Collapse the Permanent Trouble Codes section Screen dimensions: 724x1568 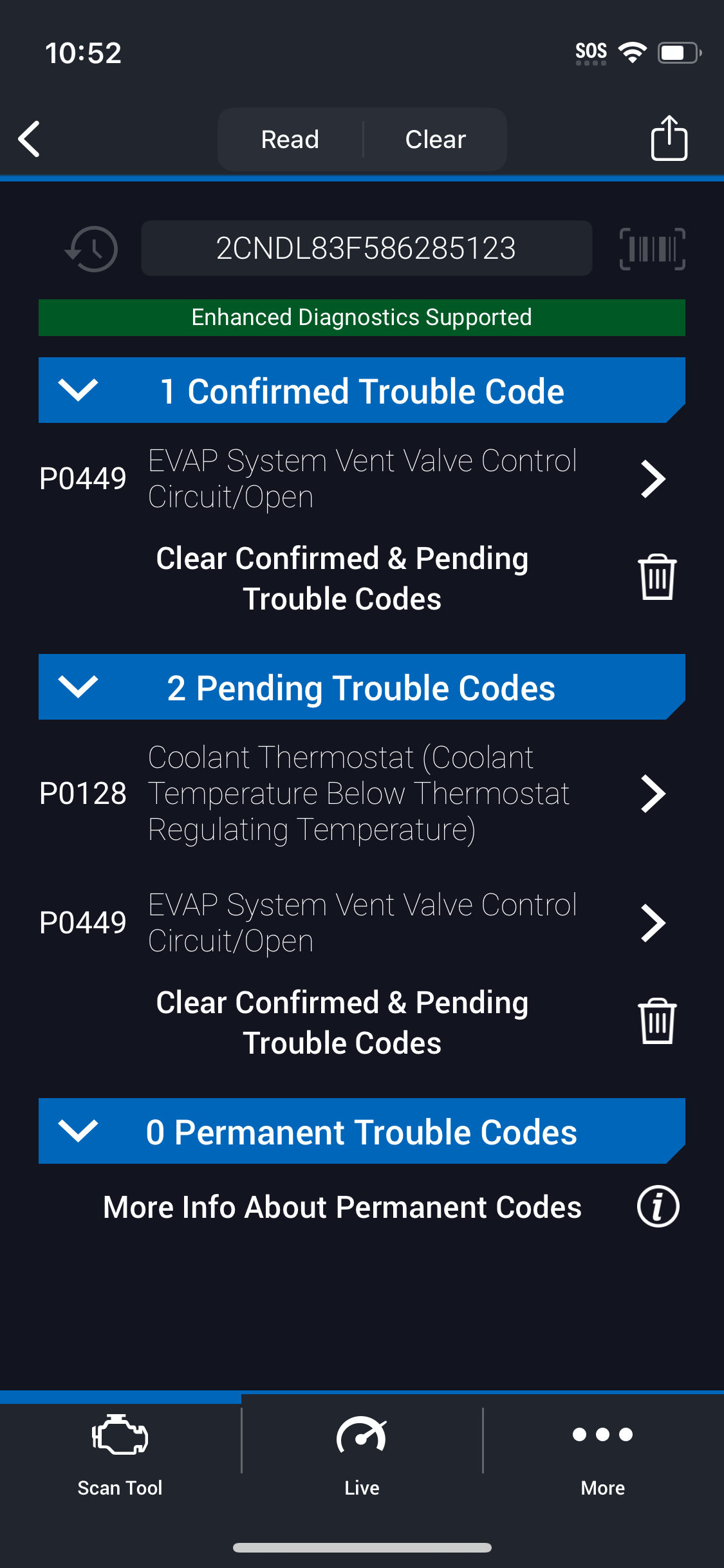point(362,1131)
